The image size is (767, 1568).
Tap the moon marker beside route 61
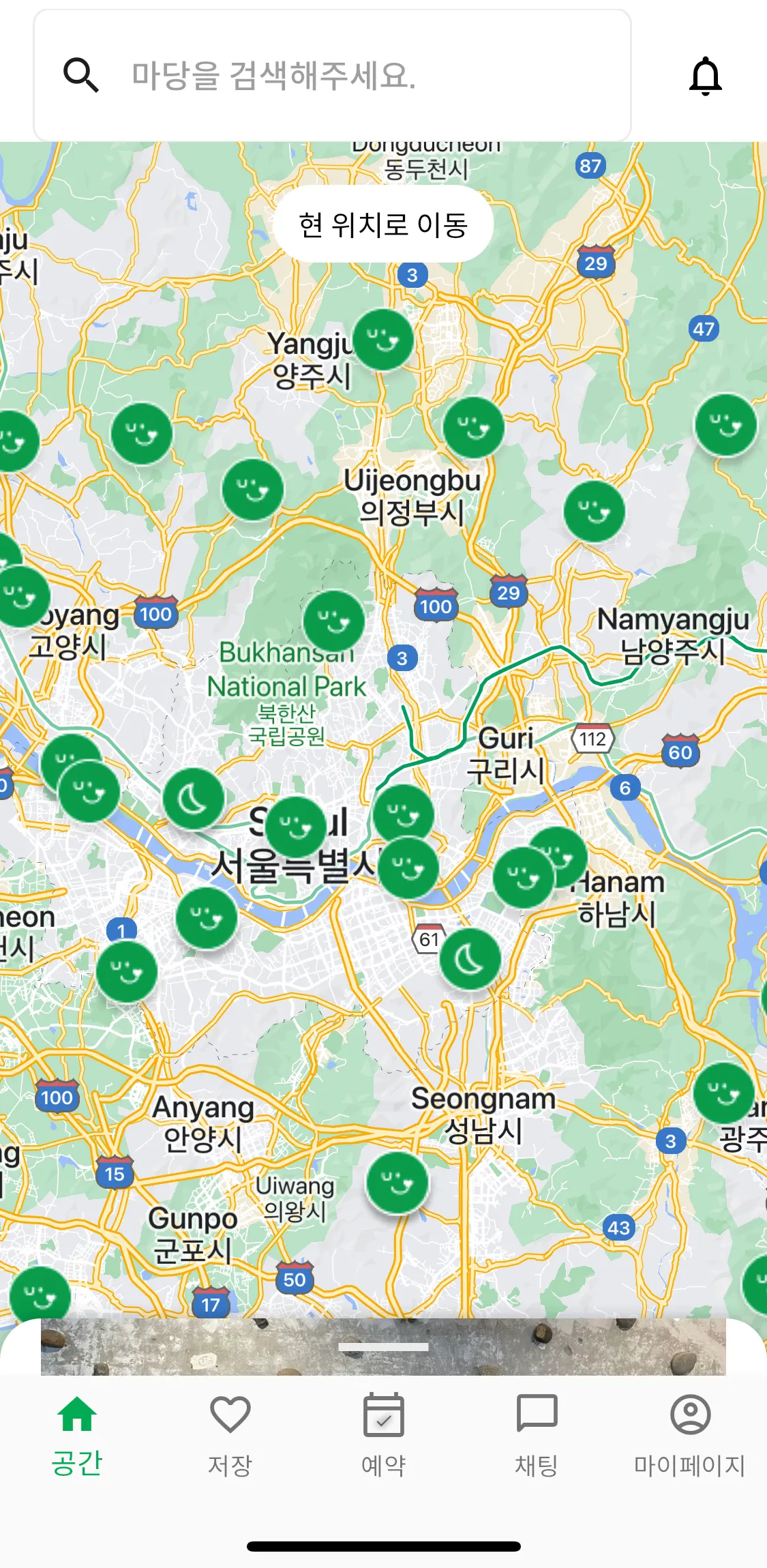click(x=470, y=959)
